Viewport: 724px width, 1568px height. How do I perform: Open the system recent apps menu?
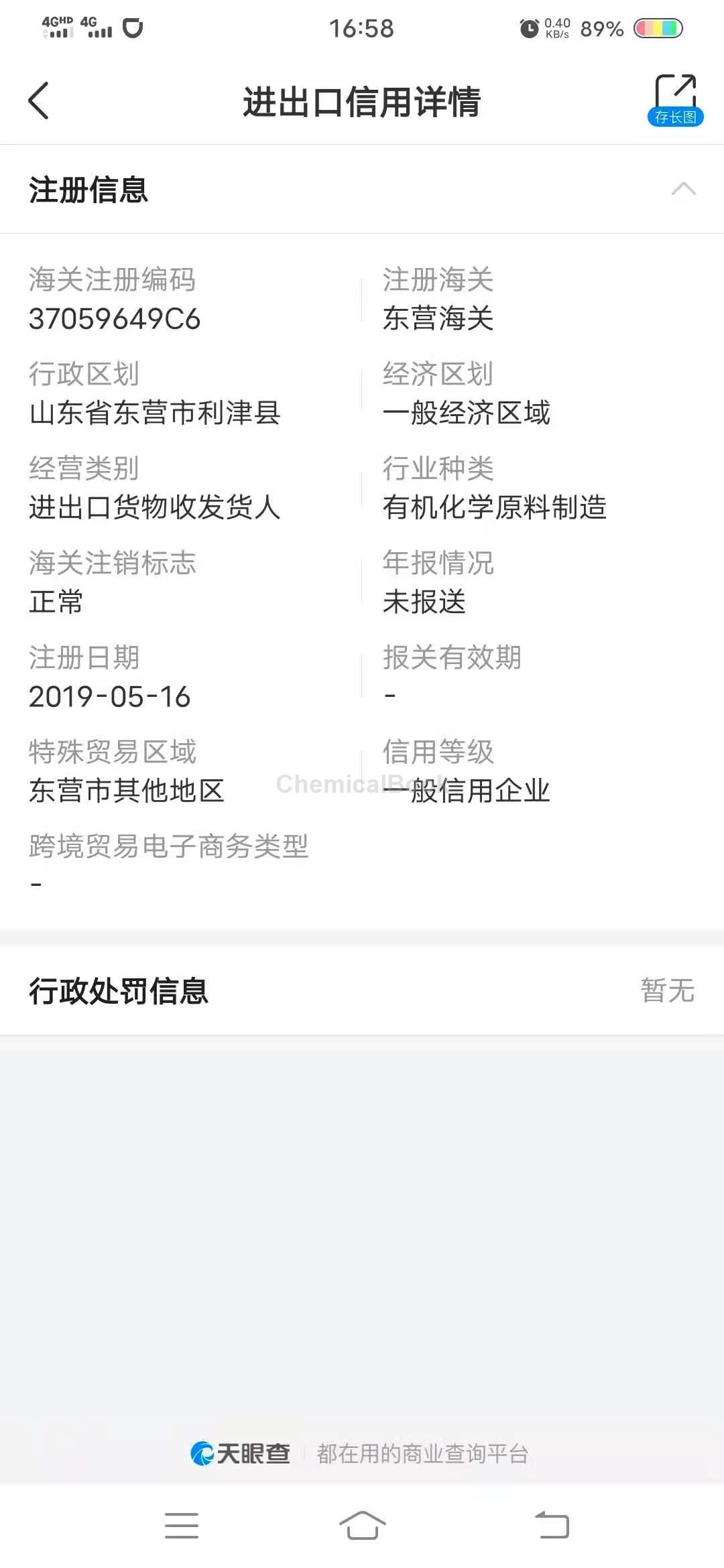coord(182,1525)
